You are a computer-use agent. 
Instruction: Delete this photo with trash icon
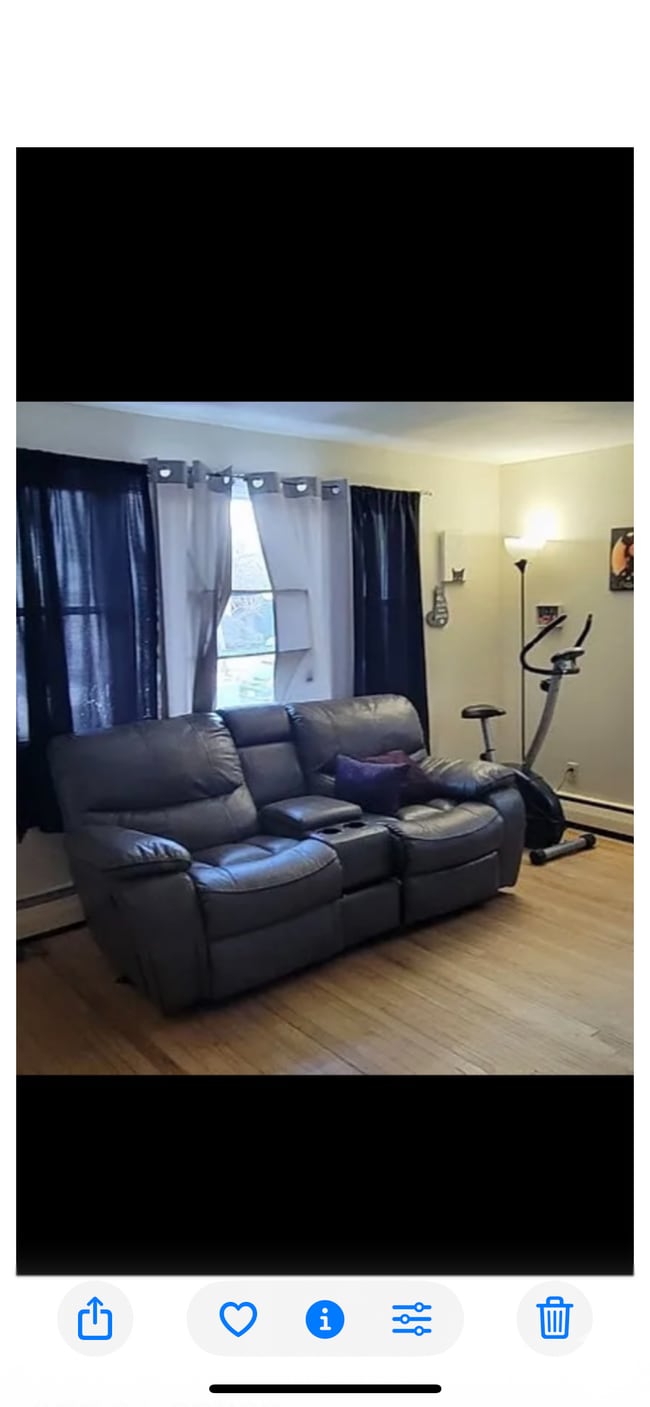[554, 1318]
